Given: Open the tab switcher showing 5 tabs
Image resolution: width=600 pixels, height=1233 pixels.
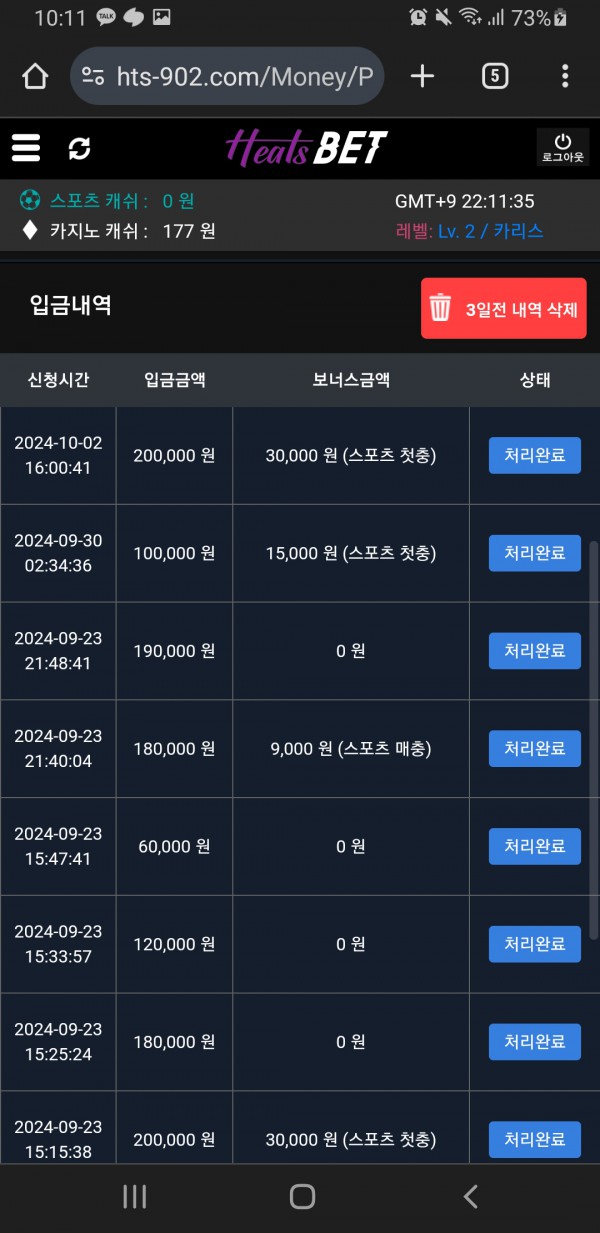Looking at the screenshot, I should (x=495, y=76).
